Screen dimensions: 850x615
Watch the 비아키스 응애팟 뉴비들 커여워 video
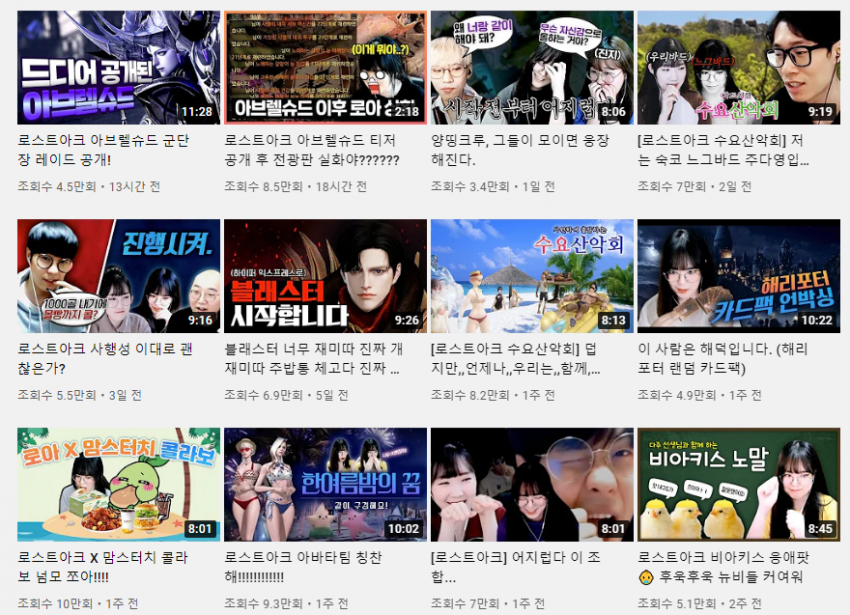(738, 485)
